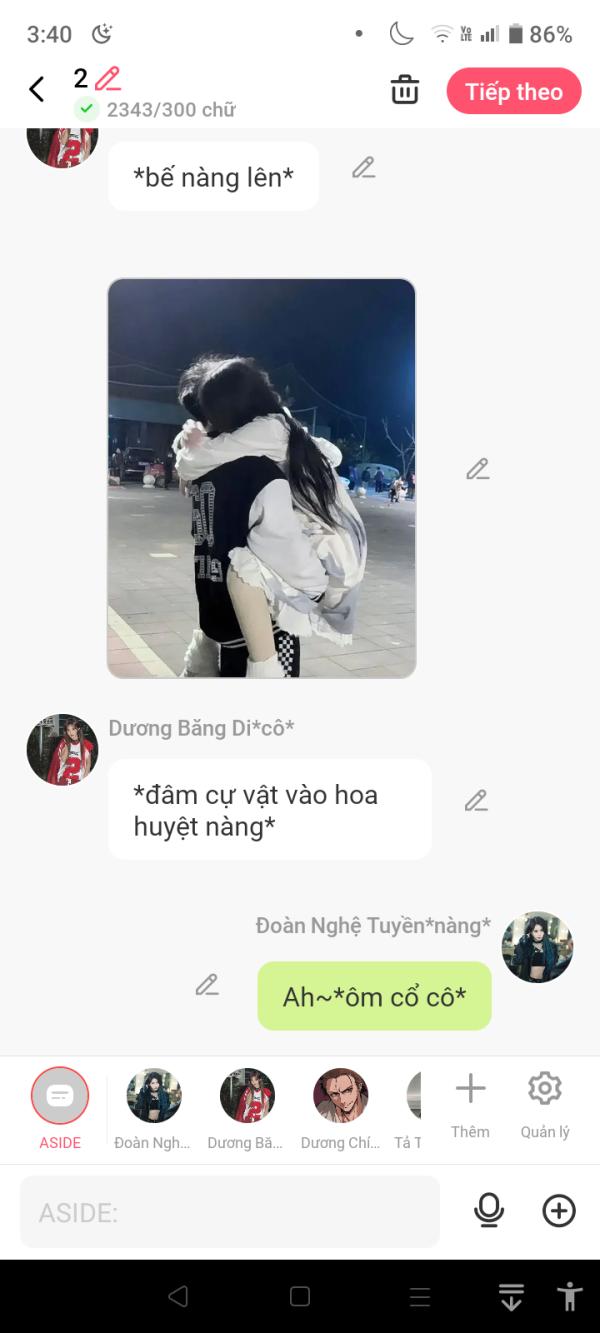Edit the chapter title pencil icon
The image size is (600, 1333).
point(107,78)
